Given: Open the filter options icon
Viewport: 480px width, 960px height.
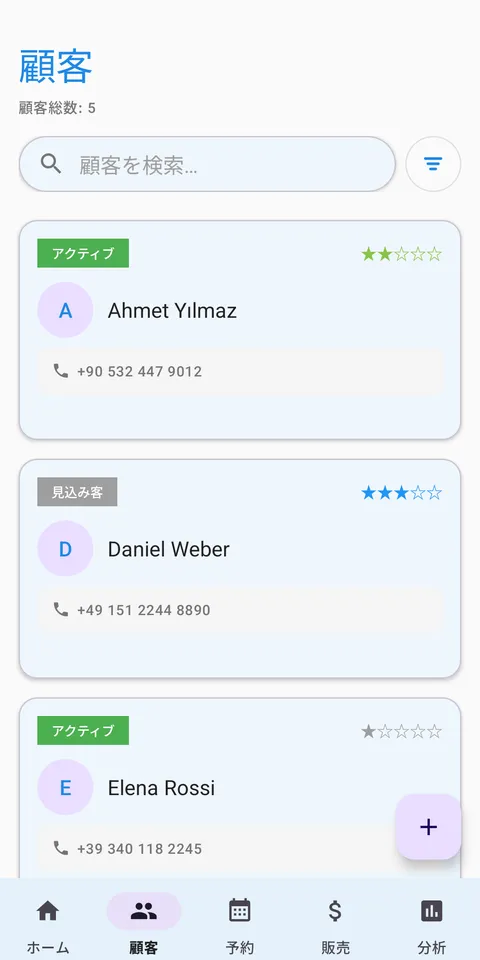Looking at the screenshot, I should [433, 164].
